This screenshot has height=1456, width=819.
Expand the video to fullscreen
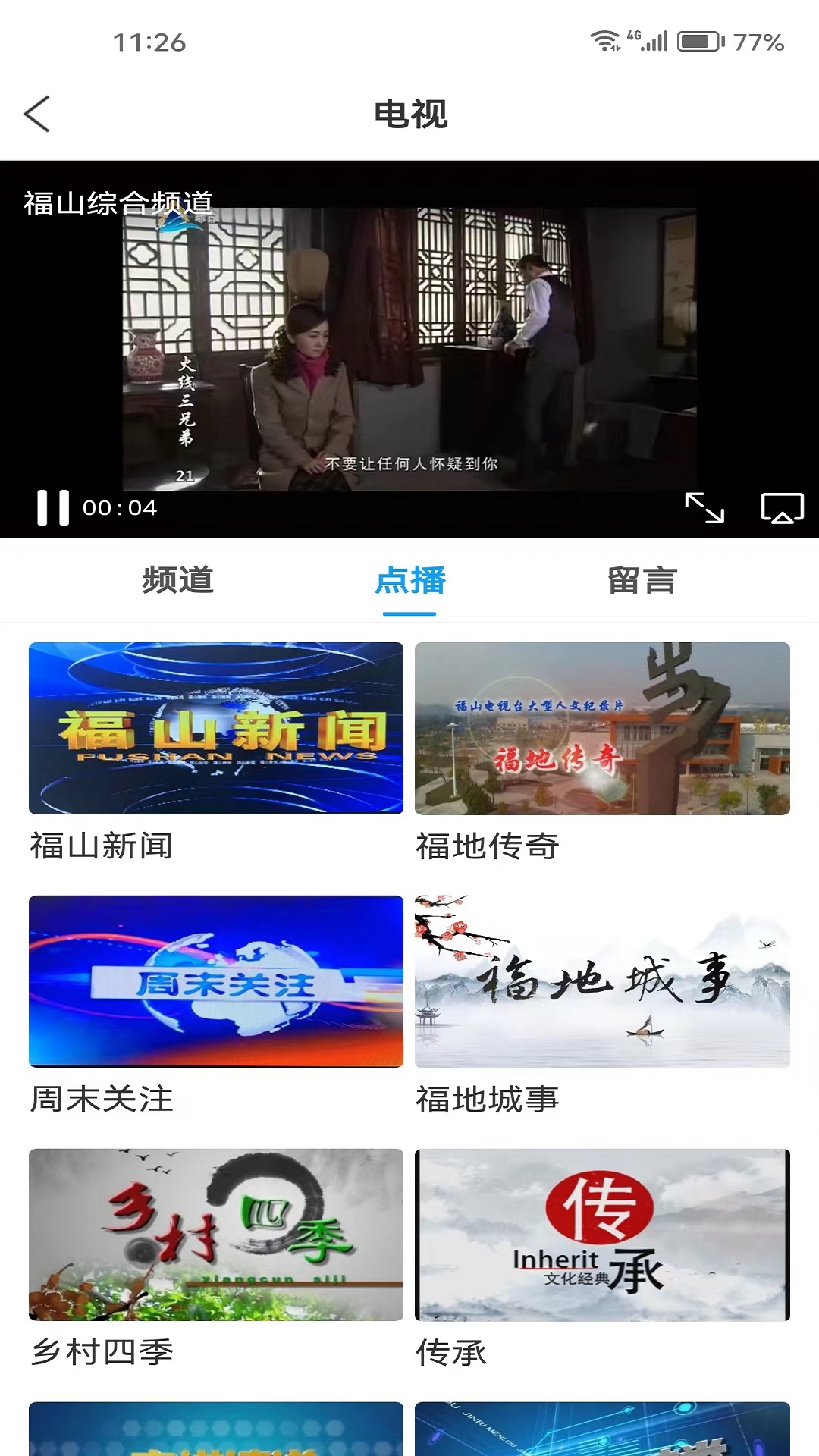coord(704,507)
